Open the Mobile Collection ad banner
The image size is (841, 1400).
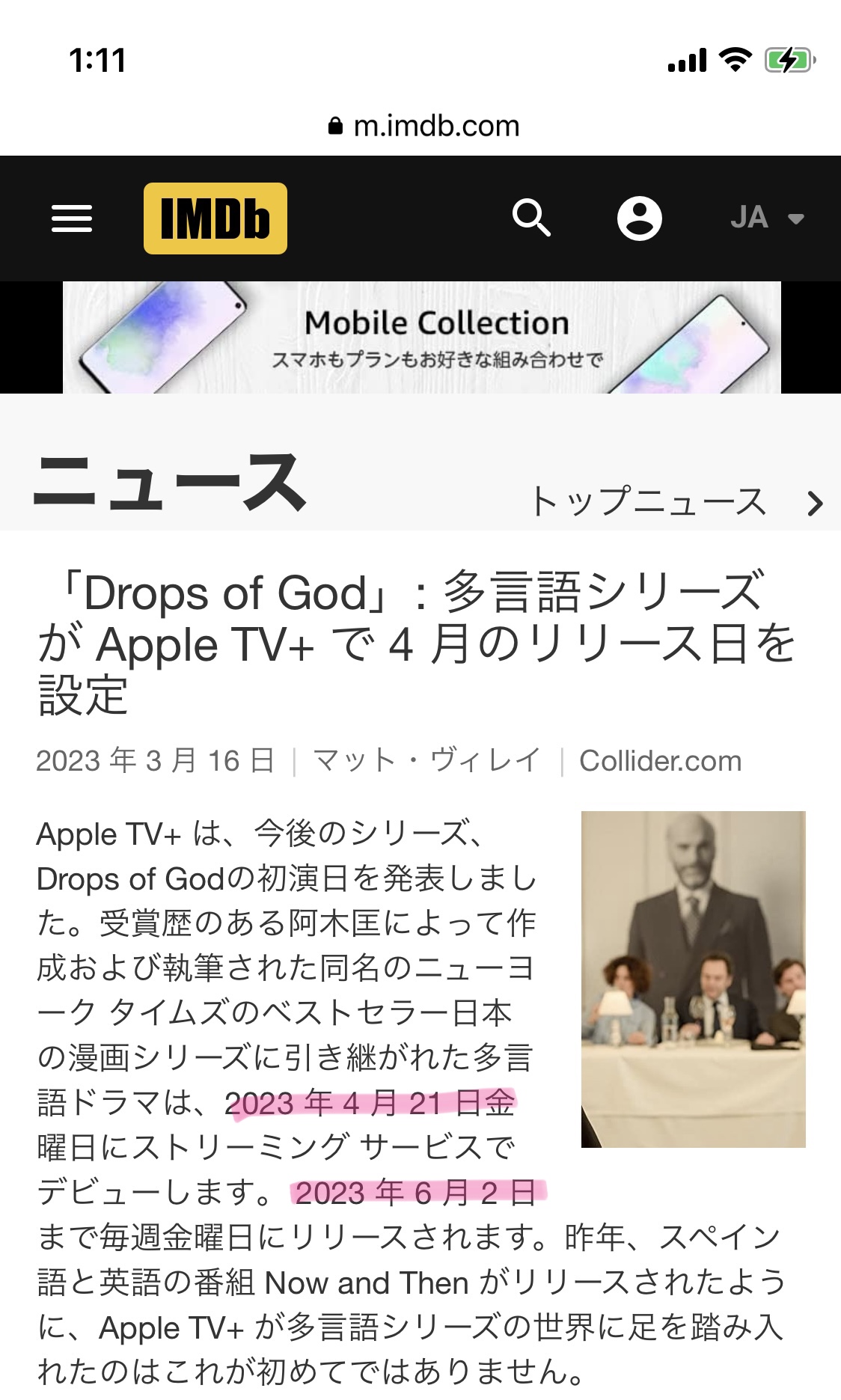[x=422, y=337]
